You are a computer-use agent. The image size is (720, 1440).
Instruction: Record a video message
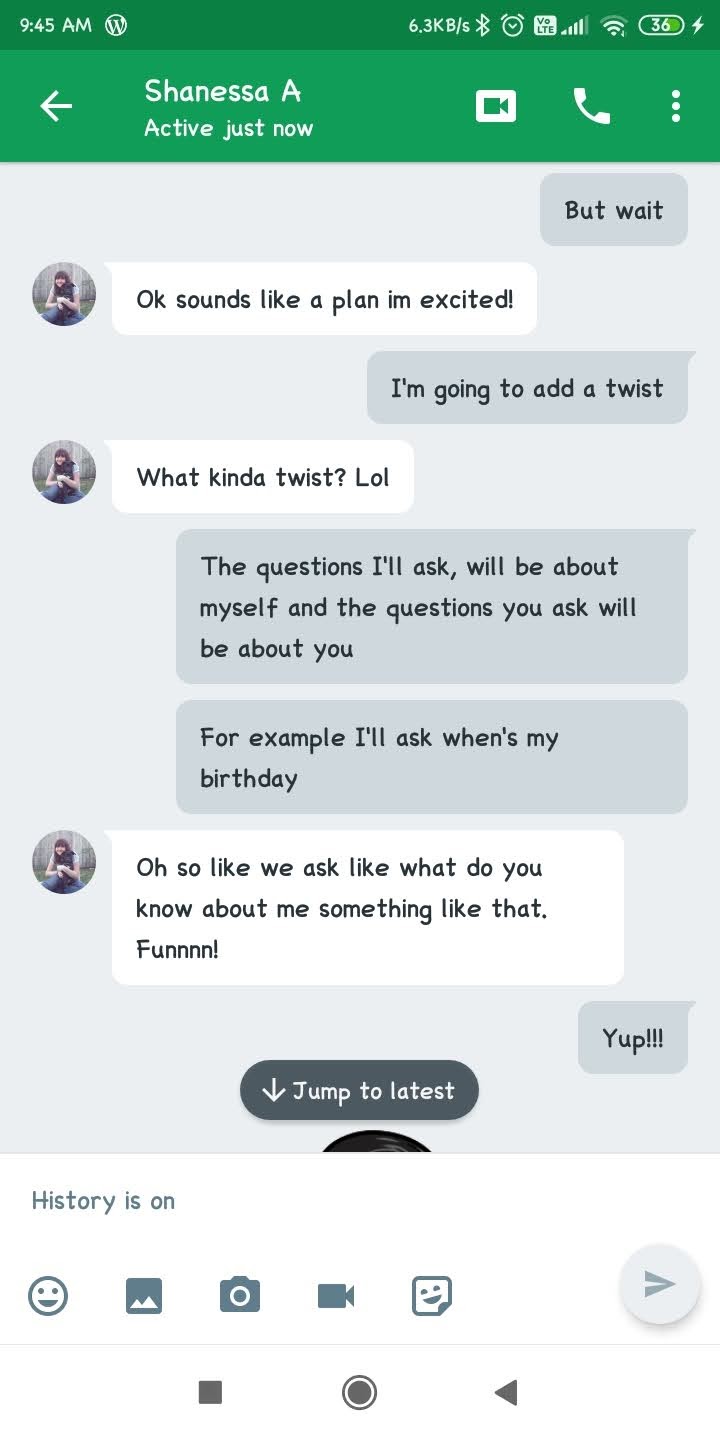click(336, 1296)
